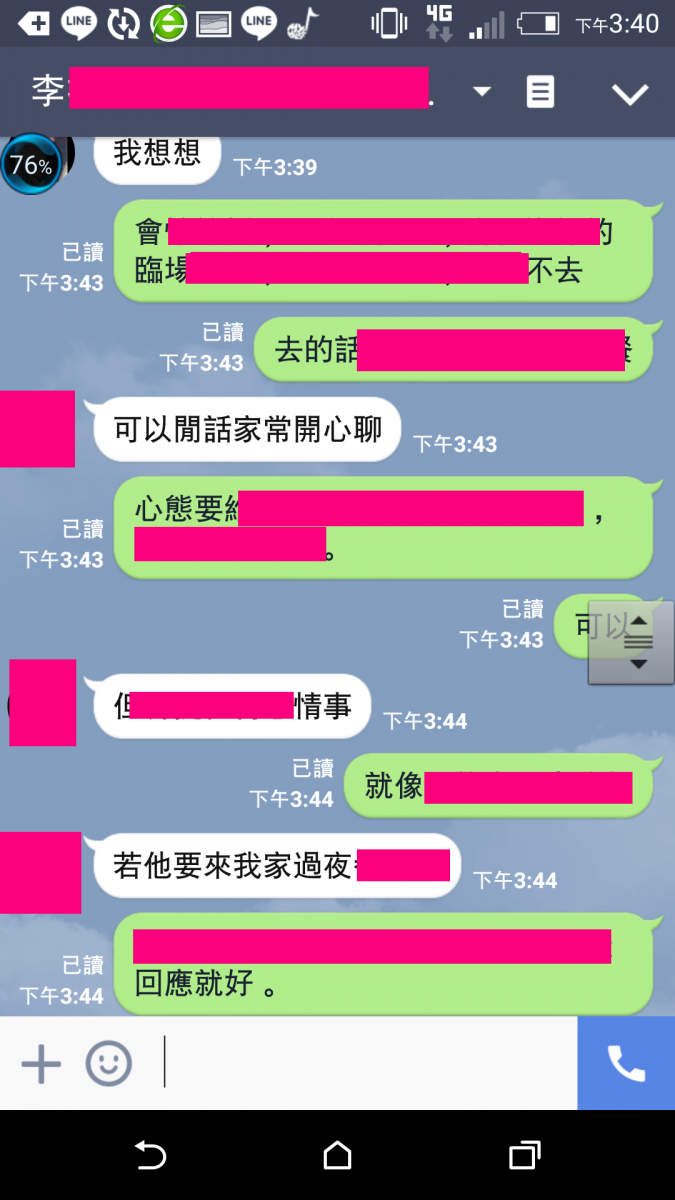Image resolution: width=675 pixels, height=1200 pixels.
Task: Open the chat title dropdown arrow
Action: point(482,92)
